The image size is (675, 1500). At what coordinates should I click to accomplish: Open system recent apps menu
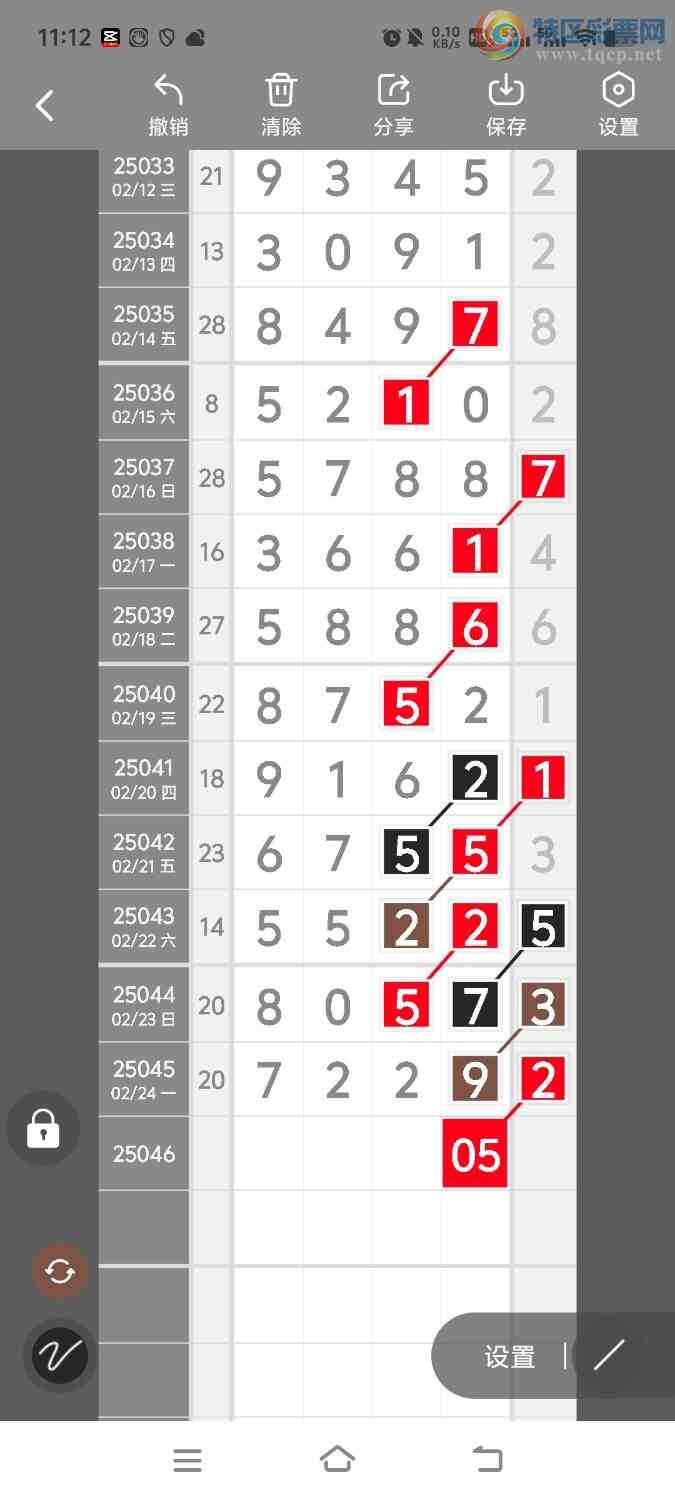pos(187,1460)
